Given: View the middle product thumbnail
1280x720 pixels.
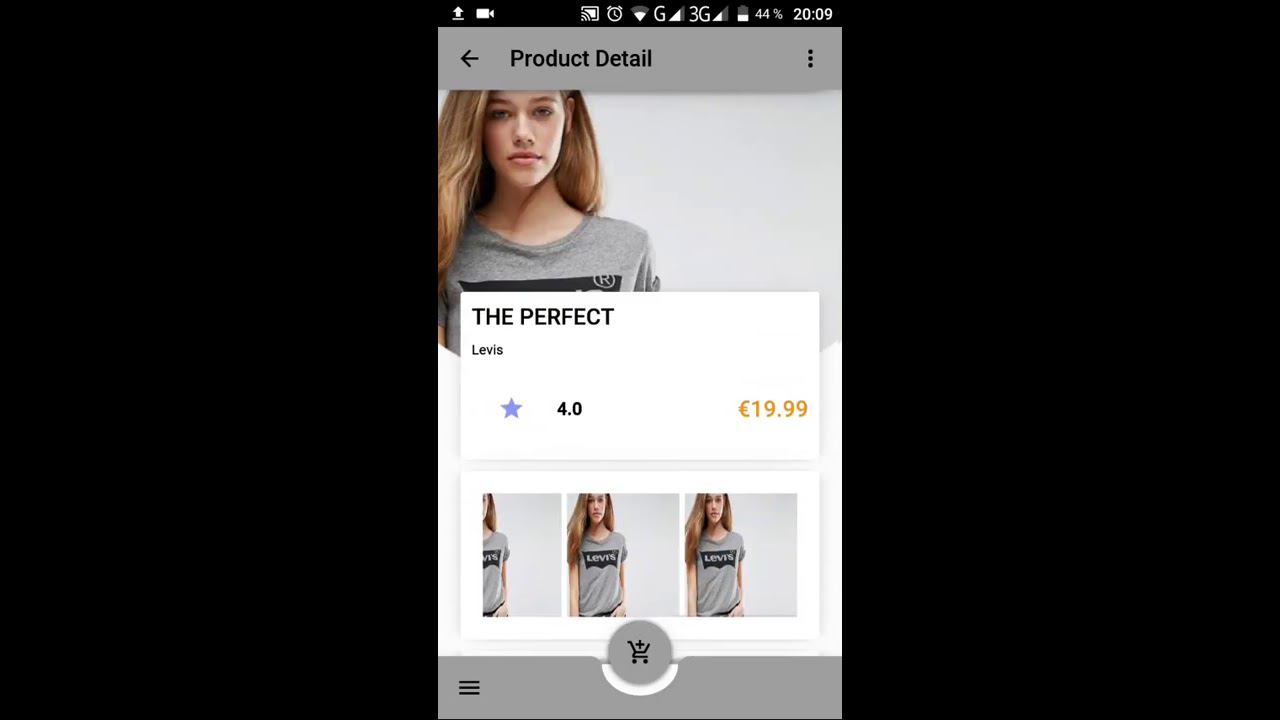Looking at the screenshot, I should 622,555.
